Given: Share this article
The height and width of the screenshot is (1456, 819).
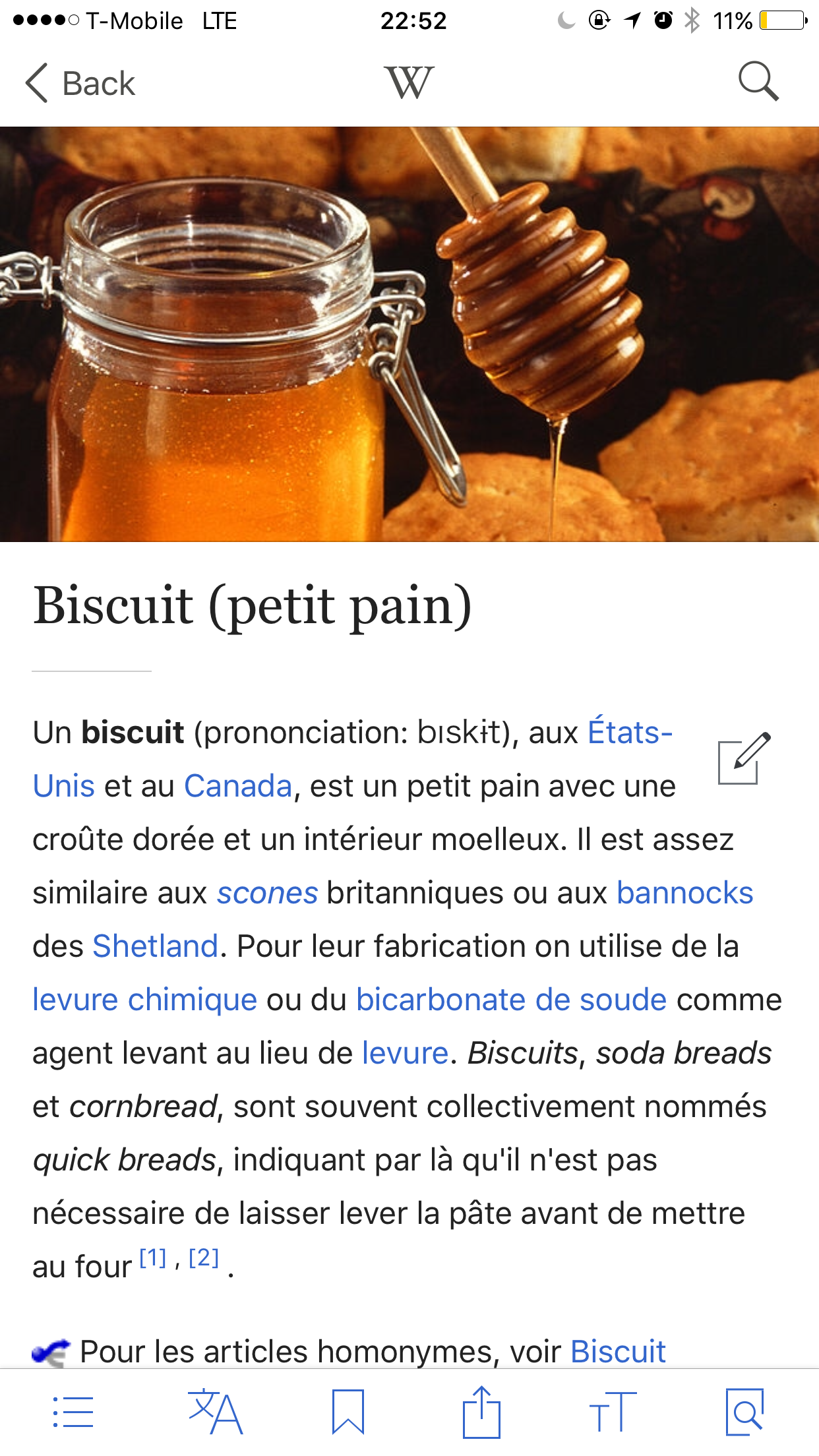Looking at the screenshot, I should click(x=481, y=1412).
